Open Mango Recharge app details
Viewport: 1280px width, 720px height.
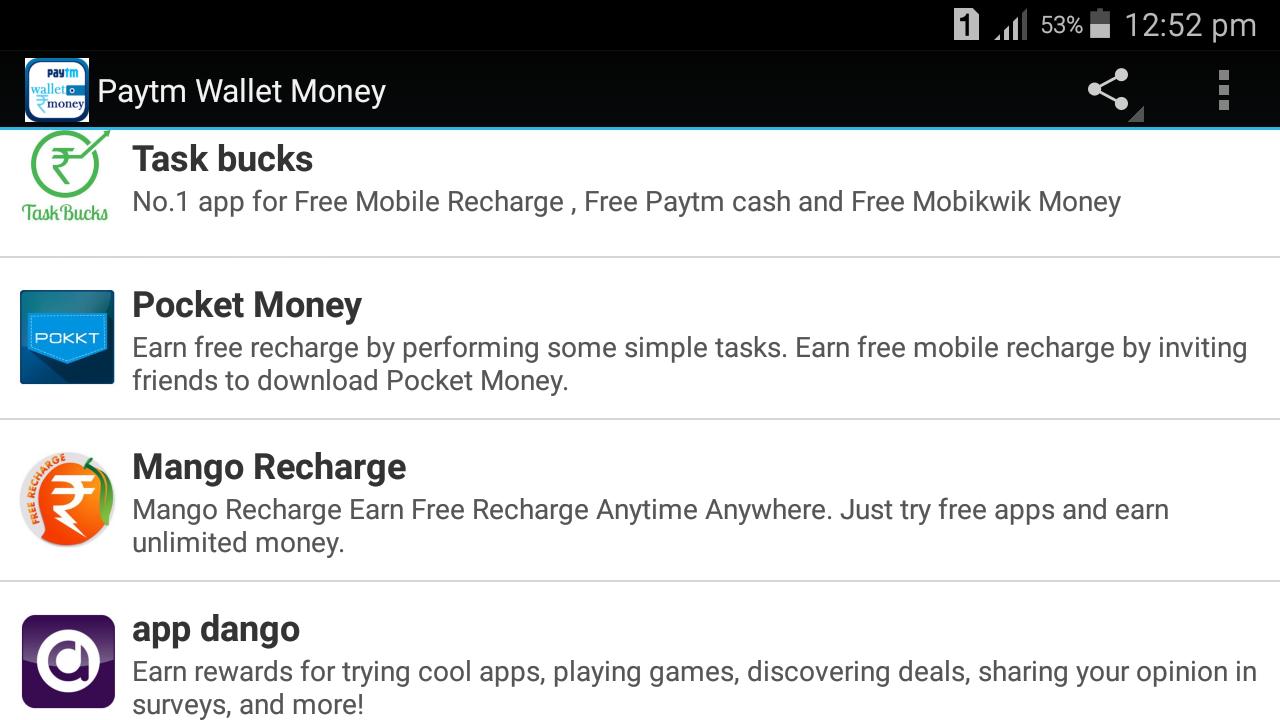(640, 500)
